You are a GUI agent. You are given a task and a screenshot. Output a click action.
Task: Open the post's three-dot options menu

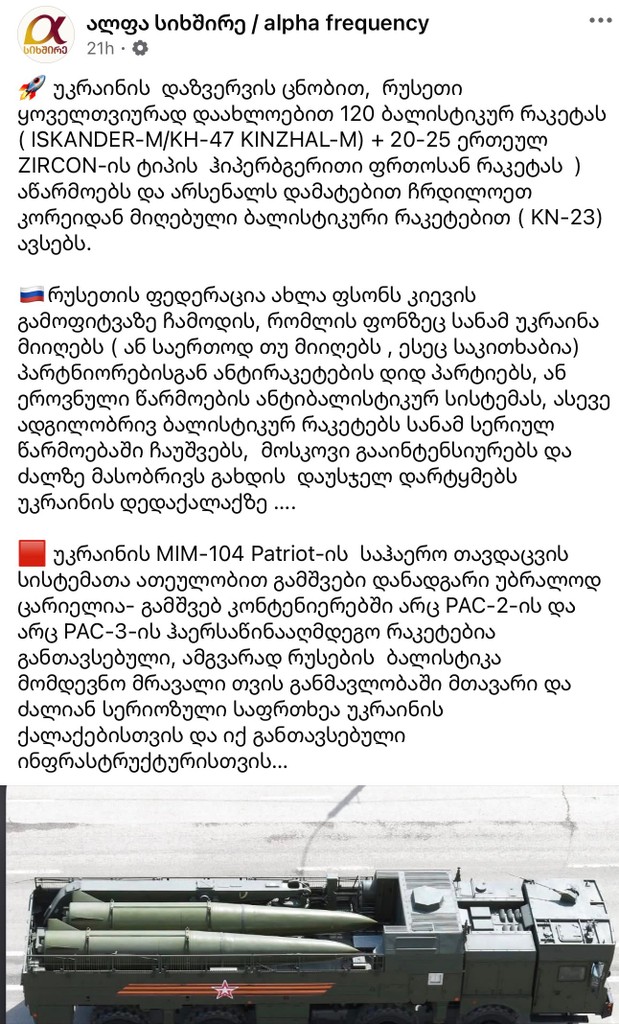tap(600, 21)
